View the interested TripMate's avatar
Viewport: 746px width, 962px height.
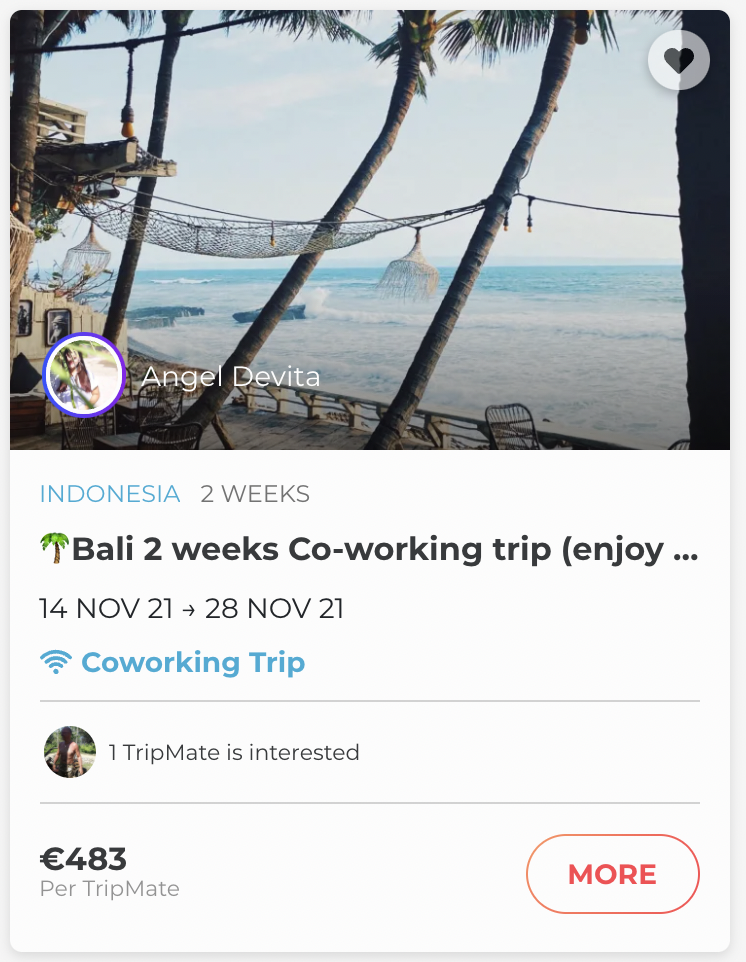coord(70,752)
